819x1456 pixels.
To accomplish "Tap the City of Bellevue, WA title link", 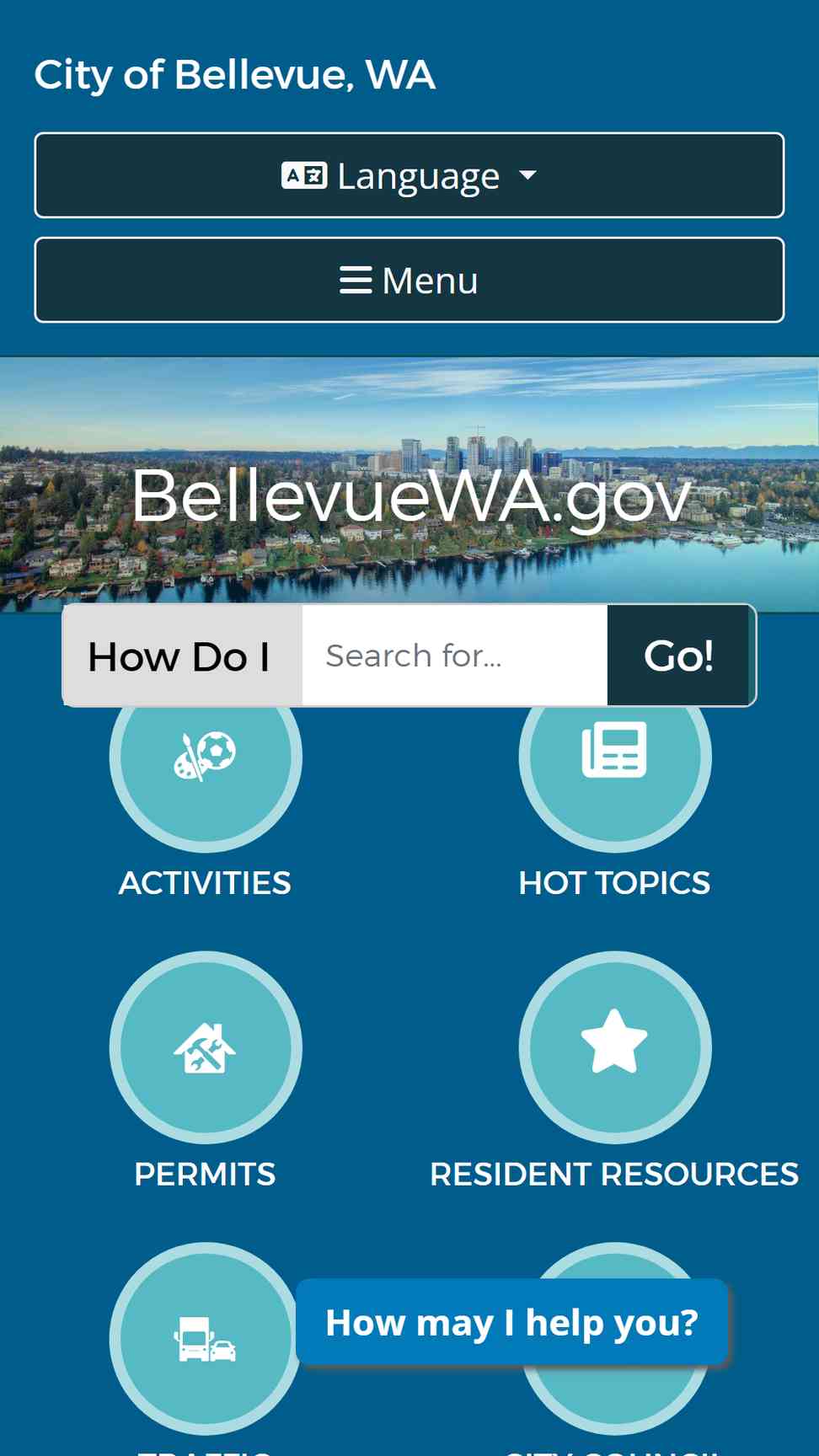I will pyautogui.click(x=235, y=75).
